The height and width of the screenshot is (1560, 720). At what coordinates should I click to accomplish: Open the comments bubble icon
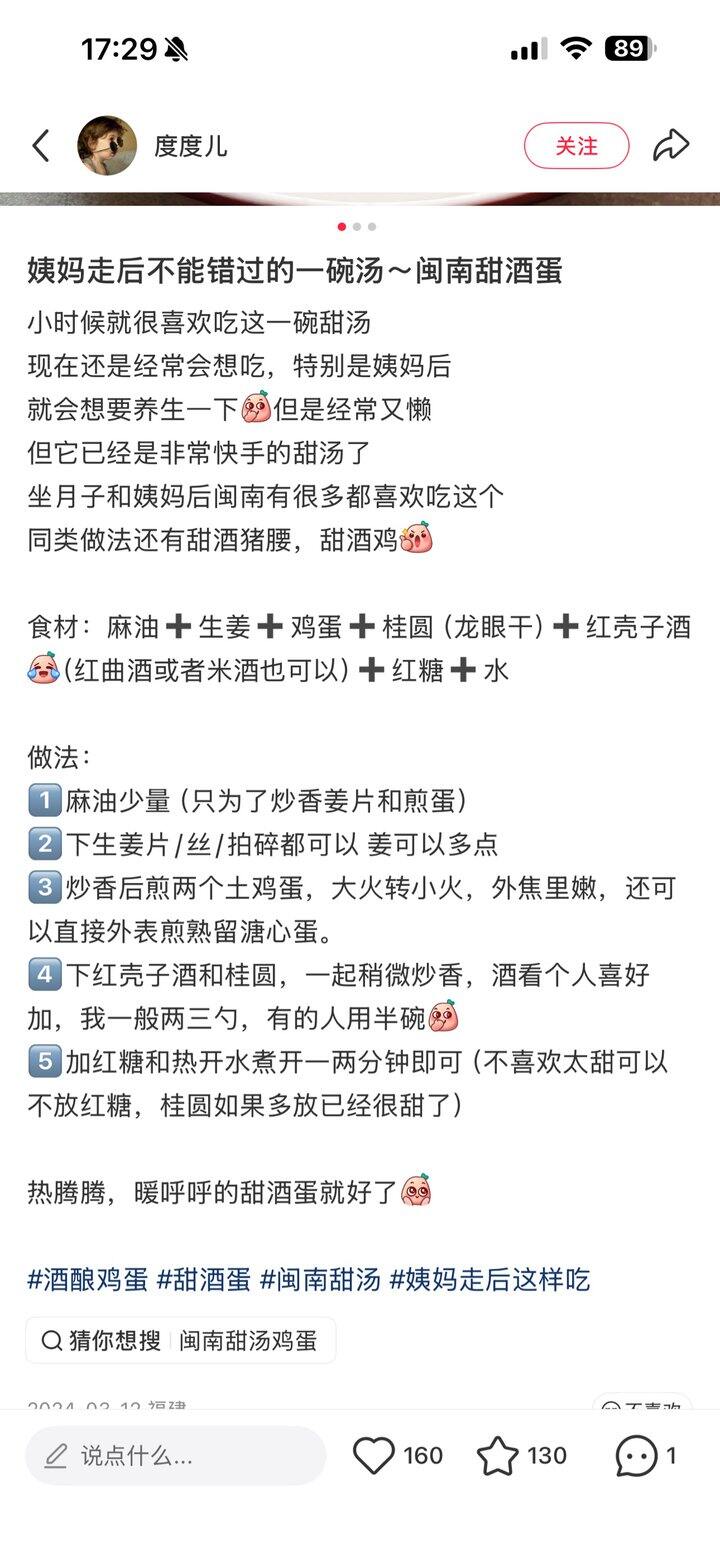tap(637, 1456)
